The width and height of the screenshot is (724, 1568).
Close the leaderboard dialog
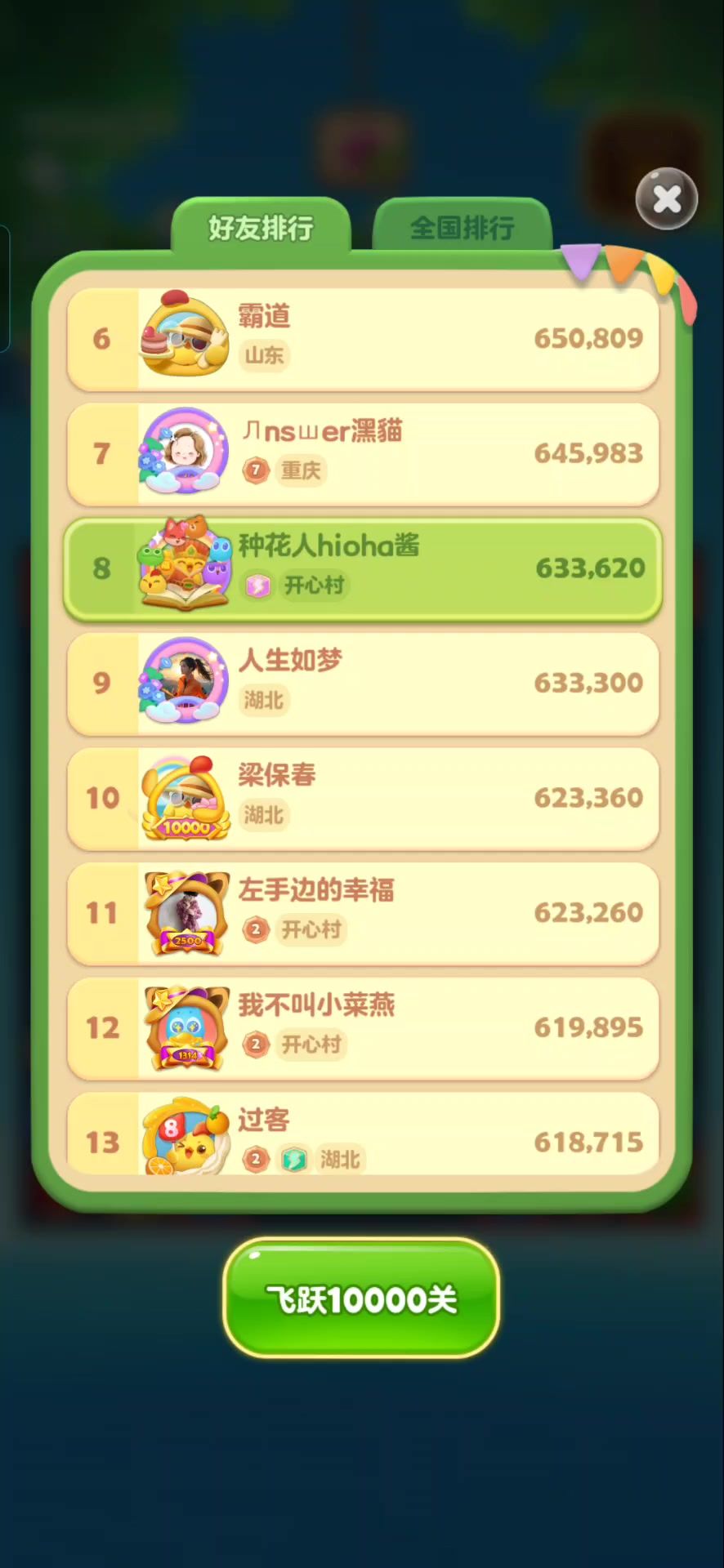(666, 198)
